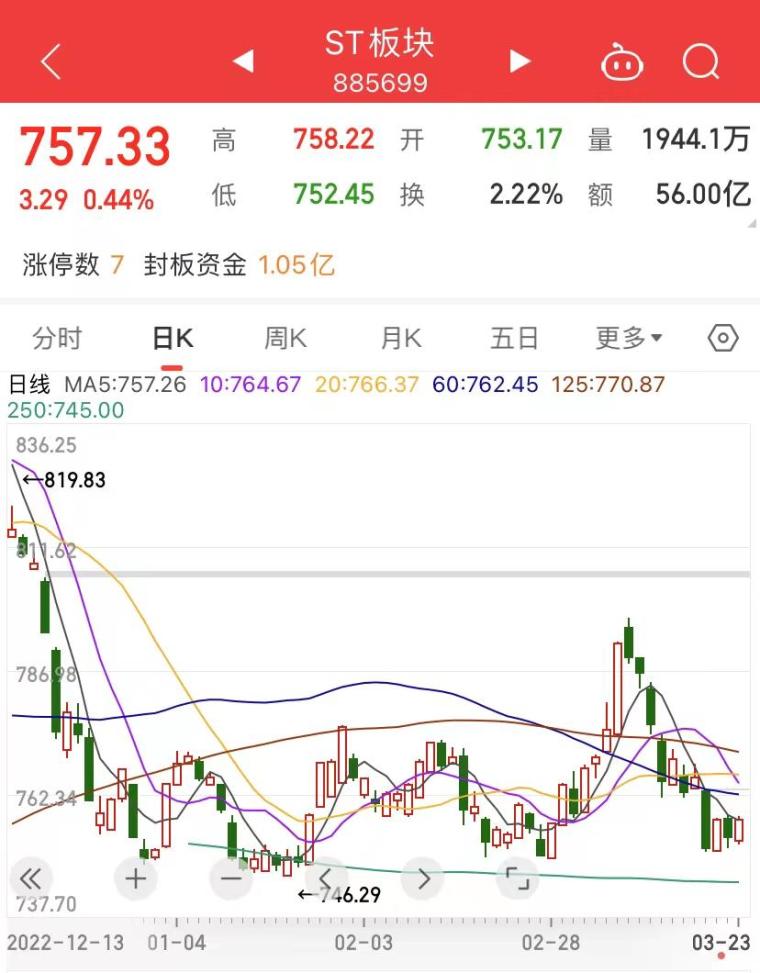The image size is (760, 973).
Task: Expand the 更多 chart options dropdown
Action: tap(629, 338)
